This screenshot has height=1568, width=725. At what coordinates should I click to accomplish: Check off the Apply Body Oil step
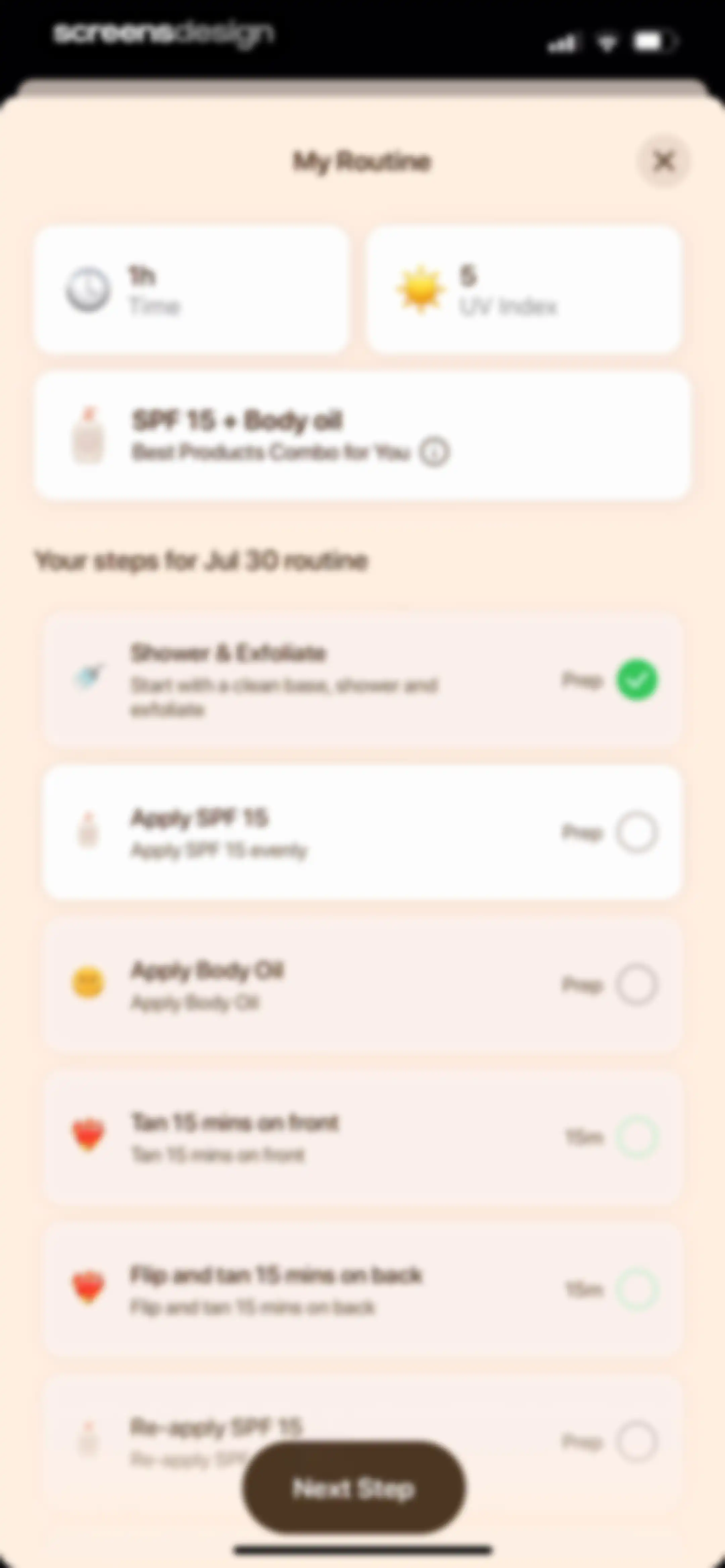click(637, 984)
